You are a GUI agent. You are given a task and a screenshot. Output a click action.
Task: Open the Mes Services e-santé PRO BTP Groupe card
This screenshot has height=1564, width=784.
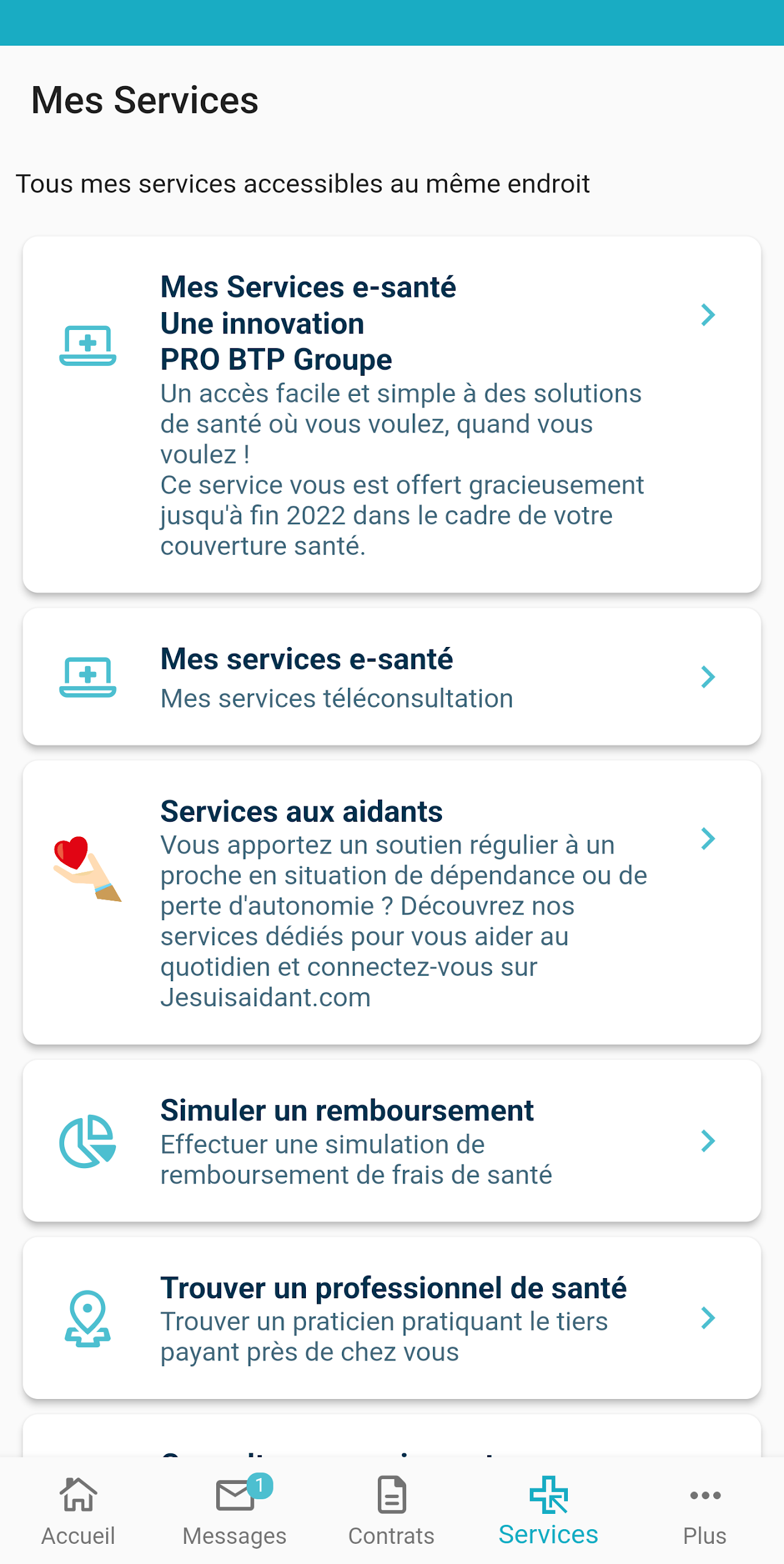[x=392, y=414]
